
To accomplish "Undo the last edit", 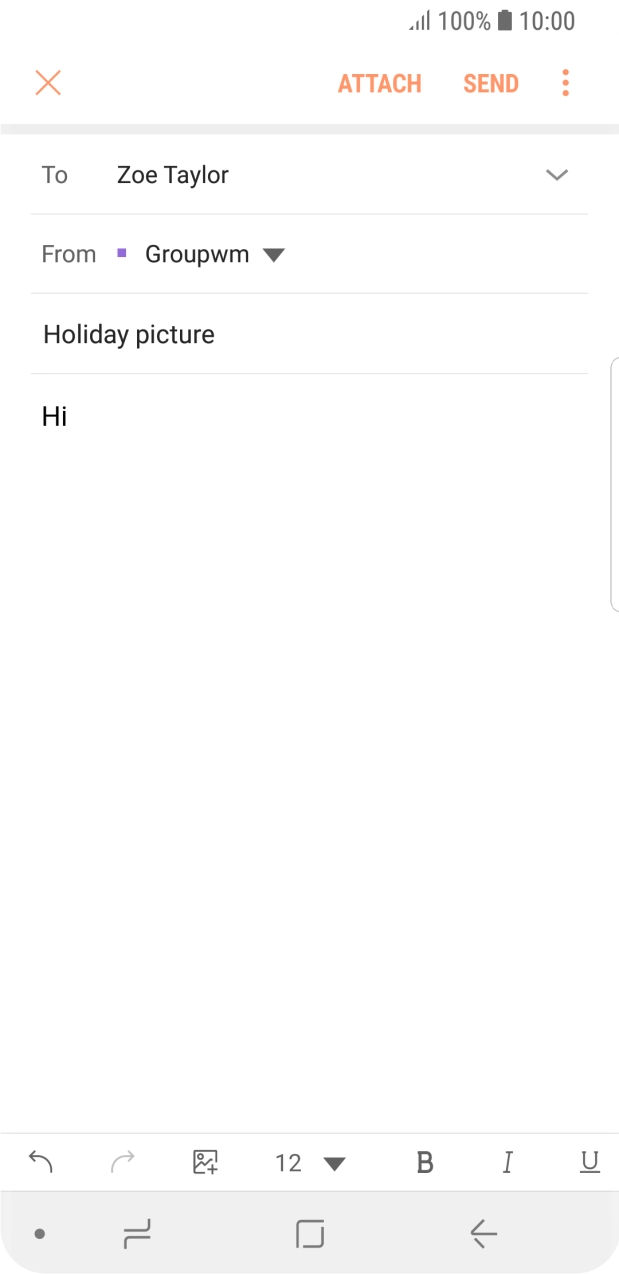I will point(40,1162).
